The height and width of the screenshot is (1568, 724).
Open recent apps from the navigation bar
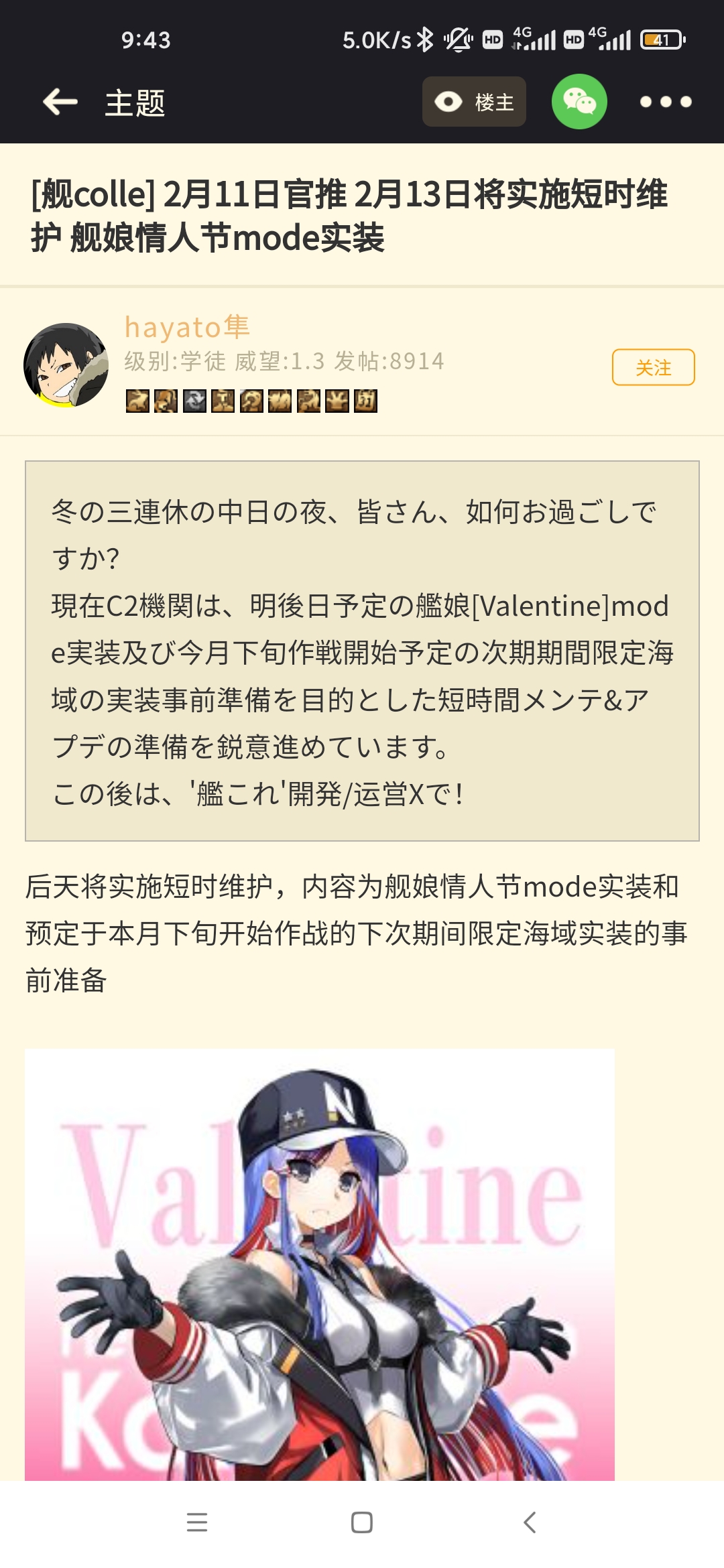click(197, 1522)
